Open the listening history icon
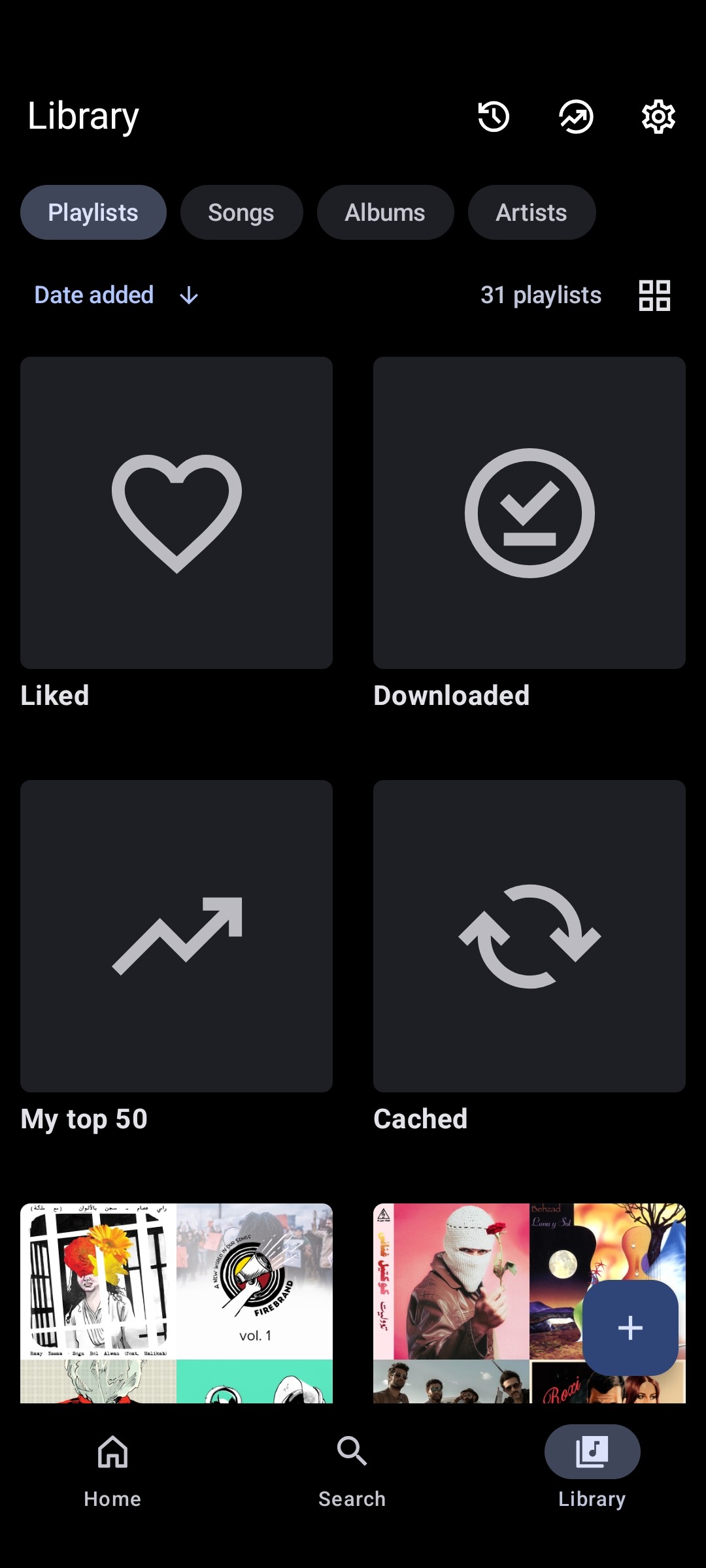Image resolution: width=706 pixels, height=1568 pixels. click(494, 117)
